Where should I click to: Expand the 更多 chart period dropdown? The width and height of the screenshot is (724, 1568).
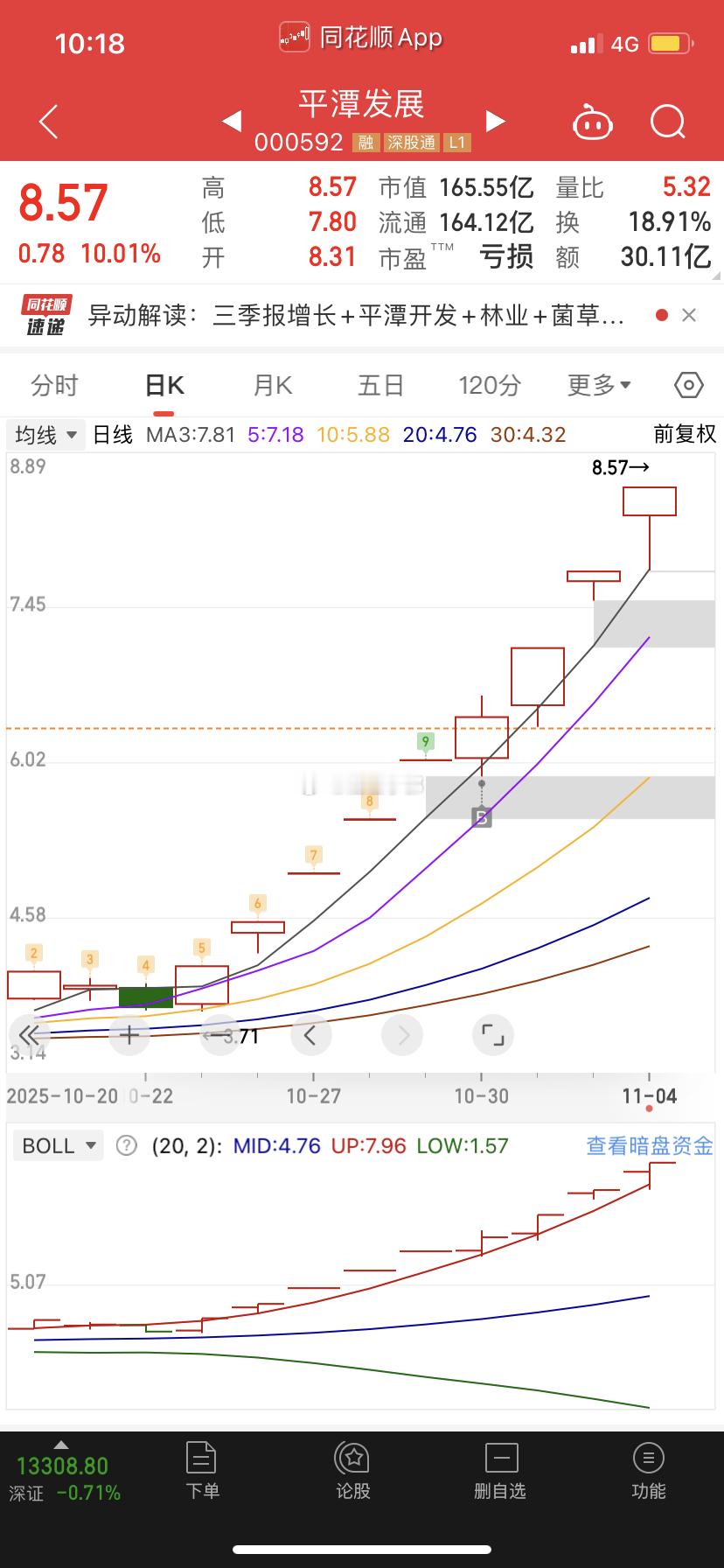[x=597, y=385]
